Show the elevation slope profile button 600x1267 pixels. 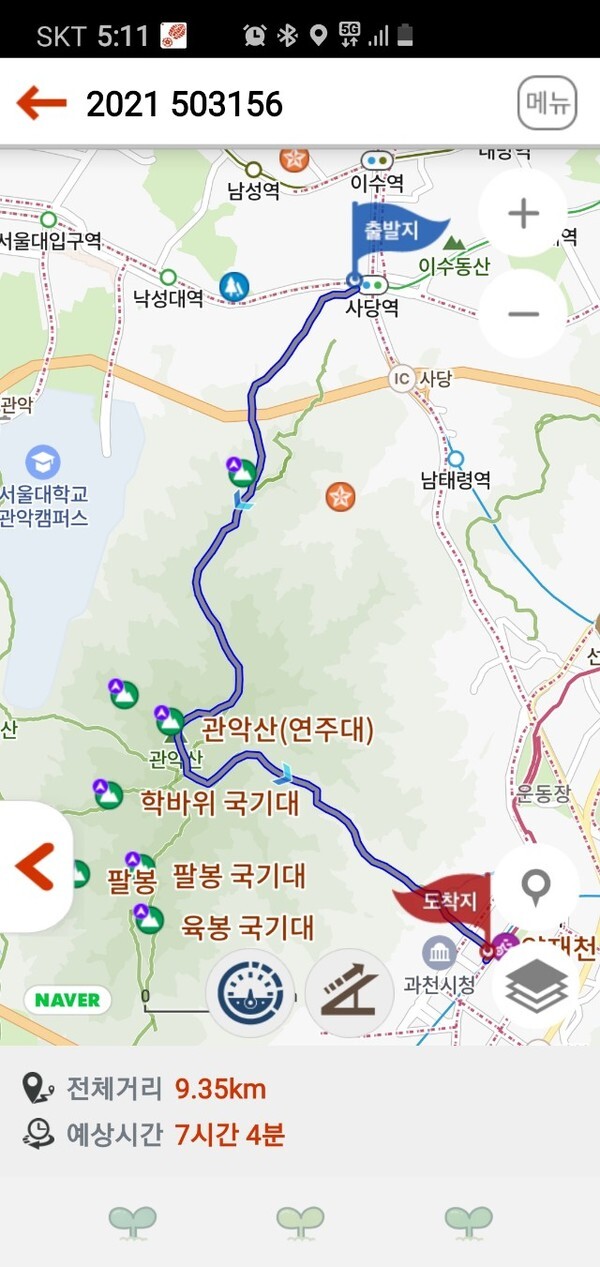(349, 992)
